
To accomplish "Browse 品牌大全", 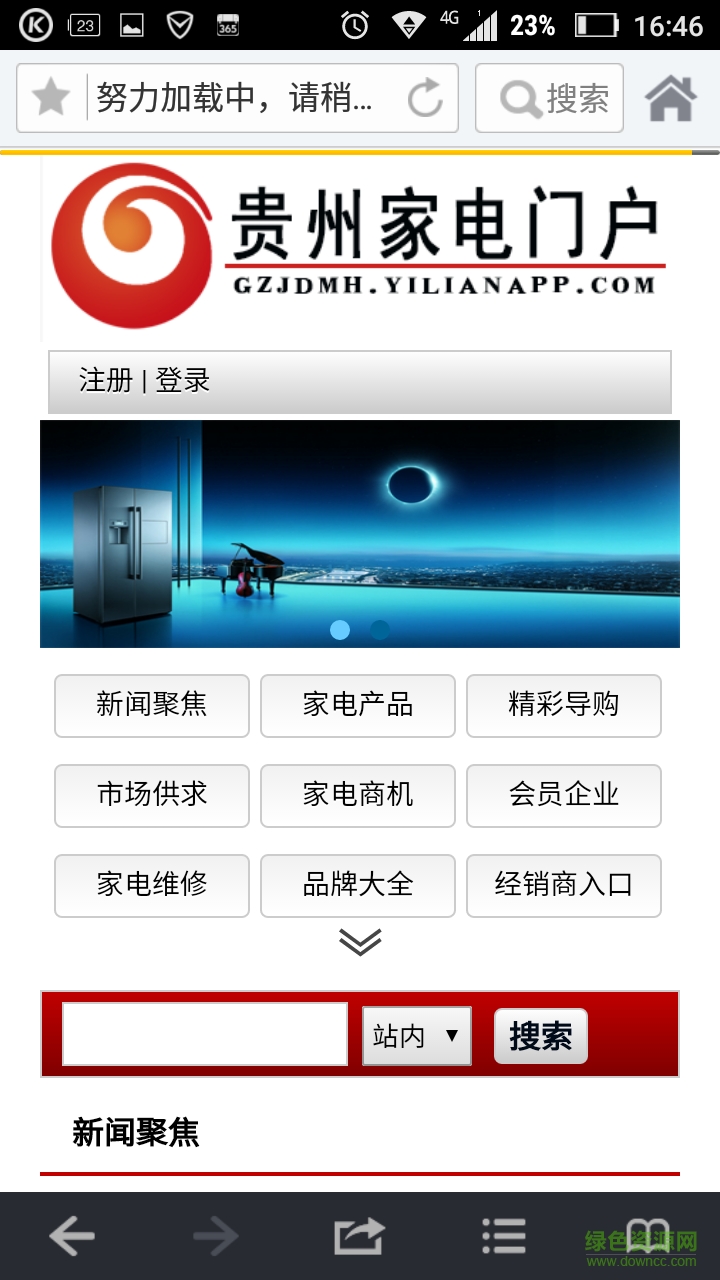I will 357,885.
